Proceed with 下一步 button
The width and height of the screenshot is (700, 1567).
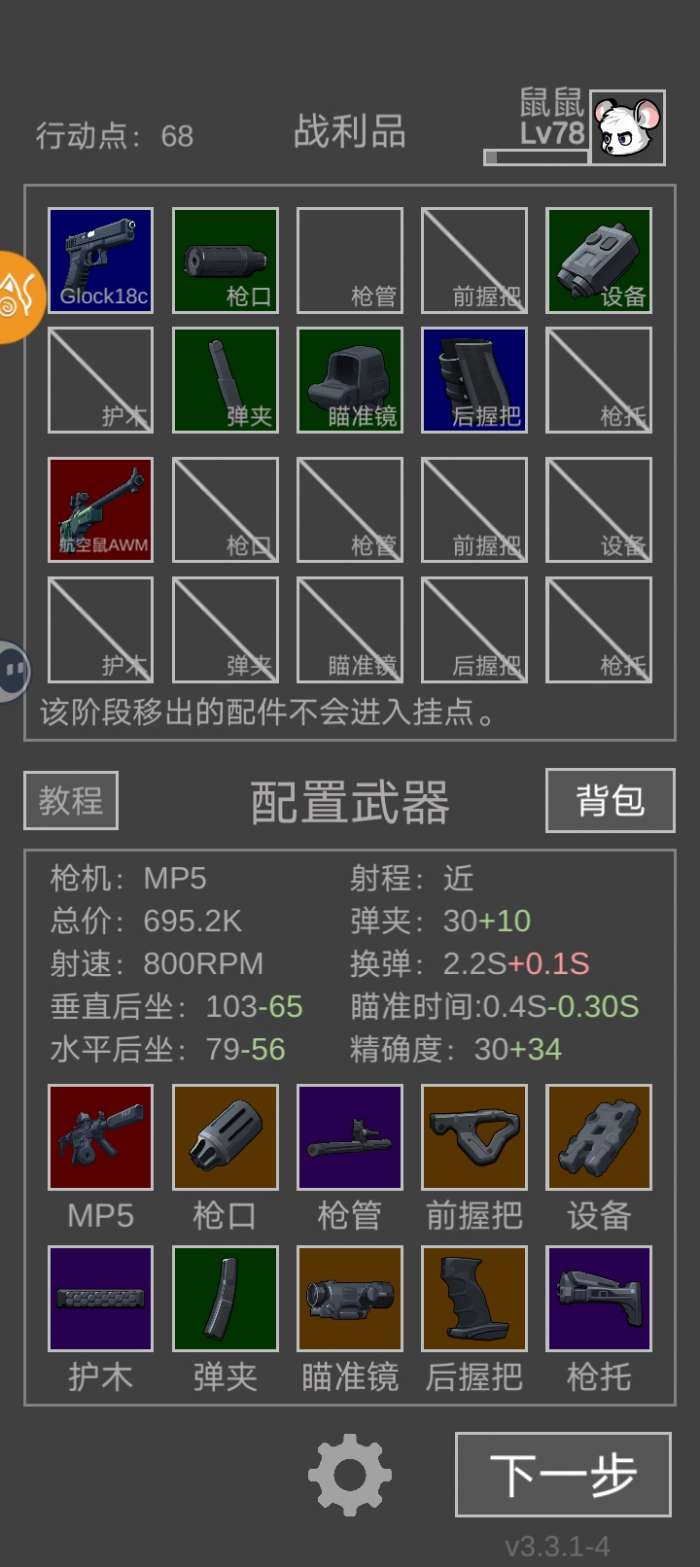563,1474
